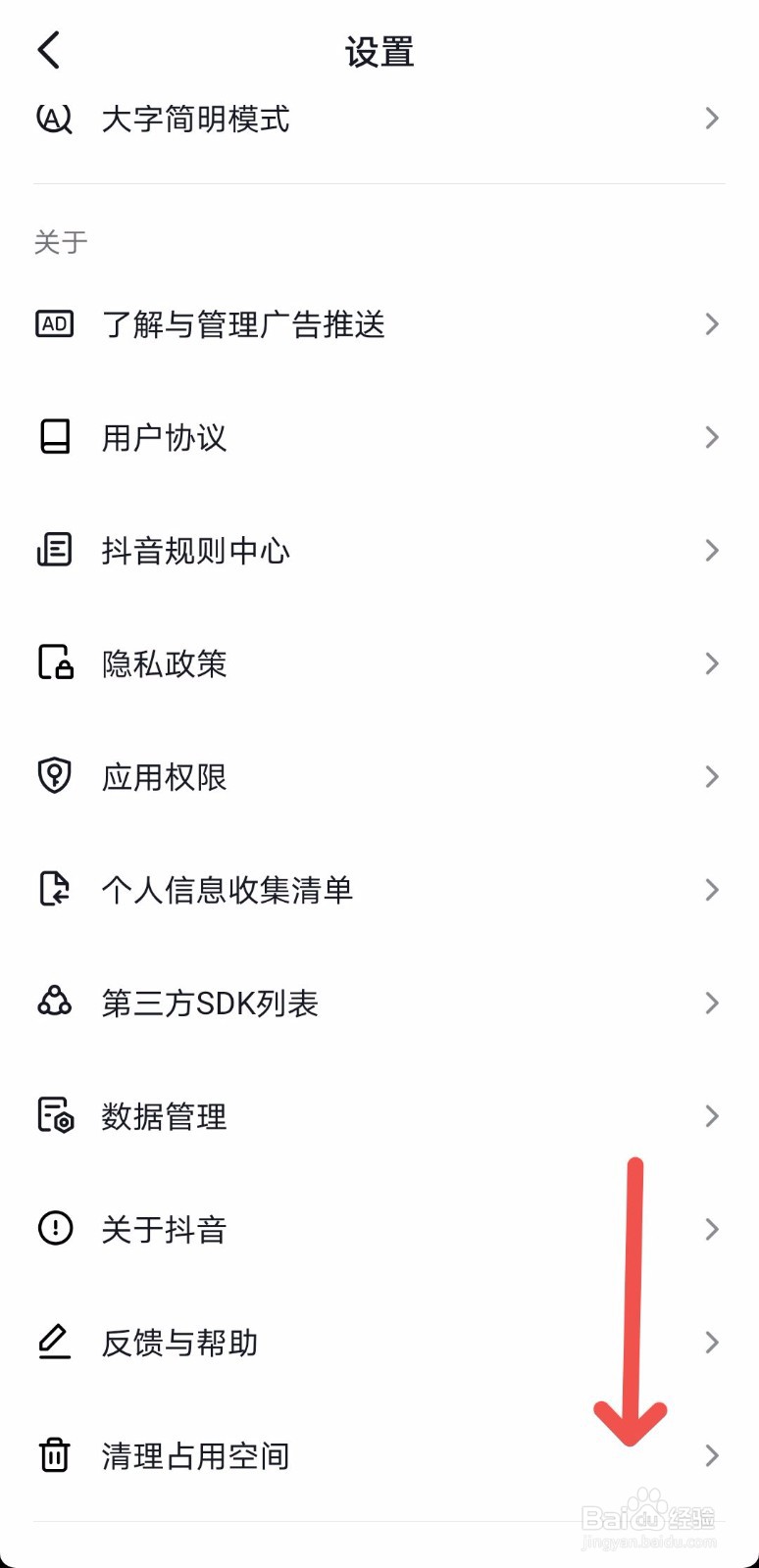The width and height of the screenshot is (759, 1568).
Task: Tap the back arrow to leave 设置
Action: point(49,49)
